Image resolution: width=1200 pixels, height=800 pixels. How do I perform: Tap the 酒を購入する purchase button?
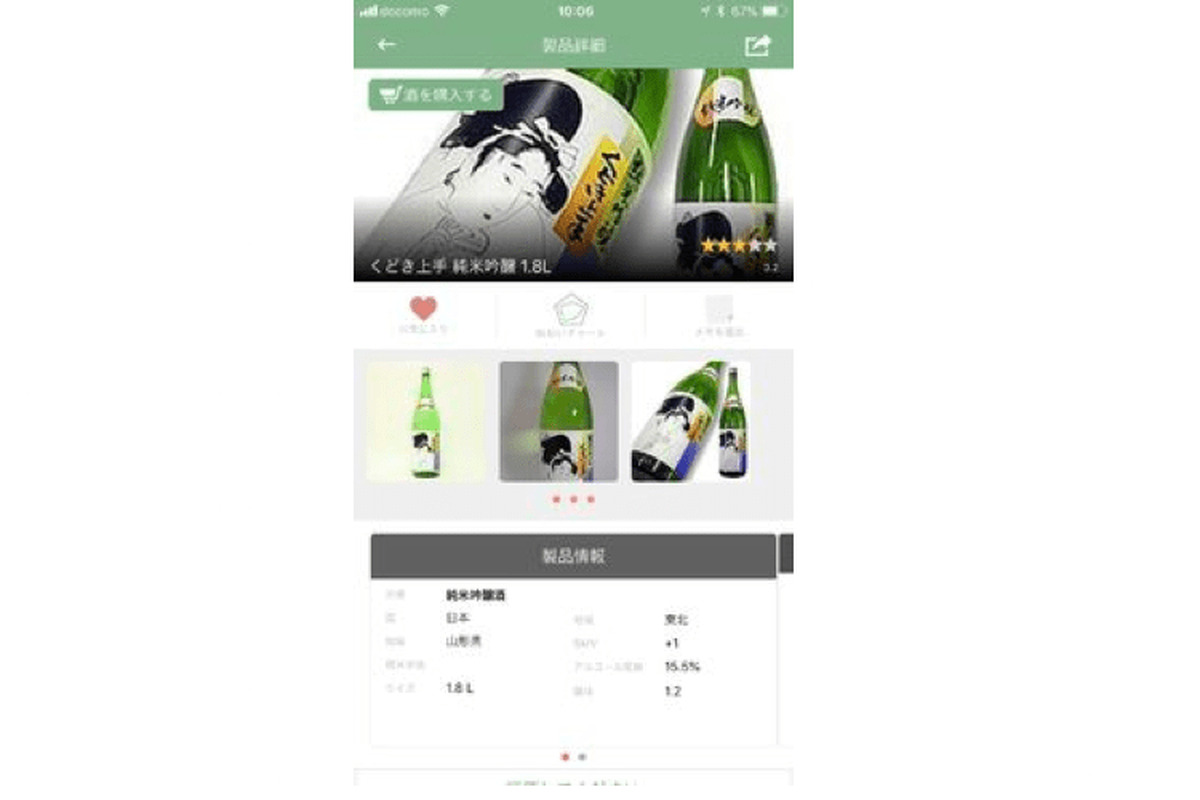436,95
